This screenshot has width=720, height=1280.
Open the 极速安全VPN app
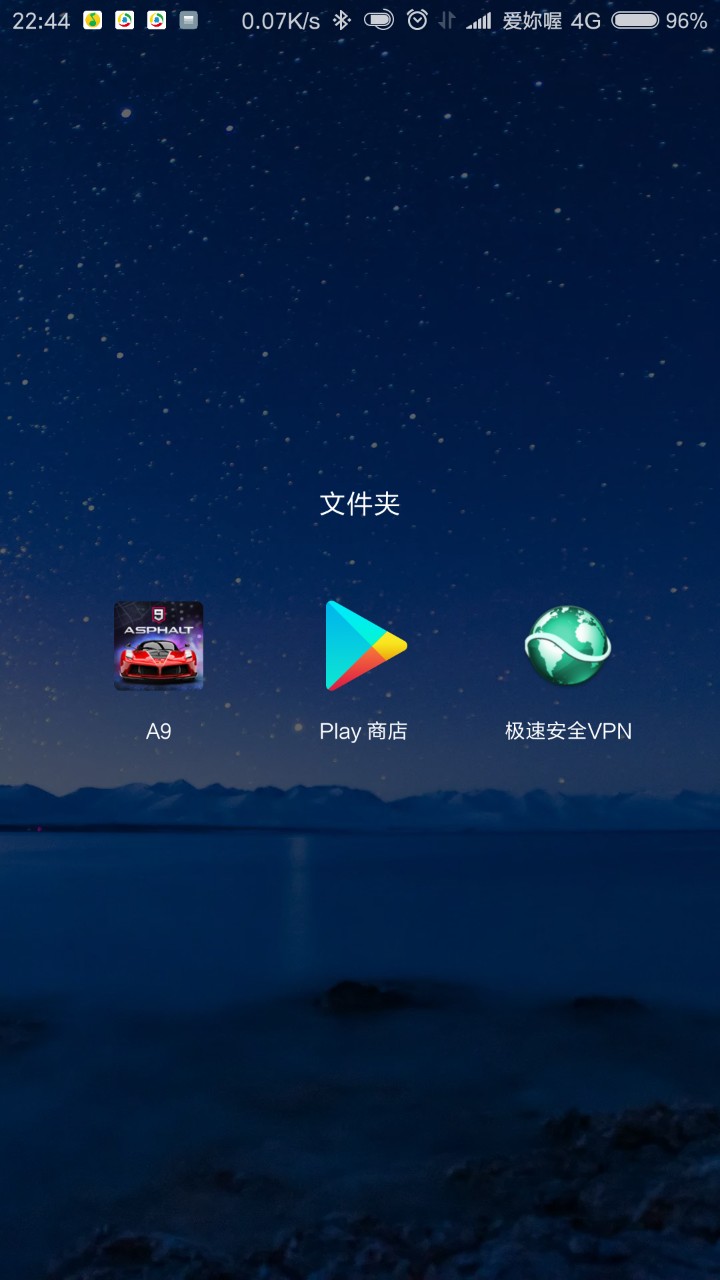[x=568, y=646]
